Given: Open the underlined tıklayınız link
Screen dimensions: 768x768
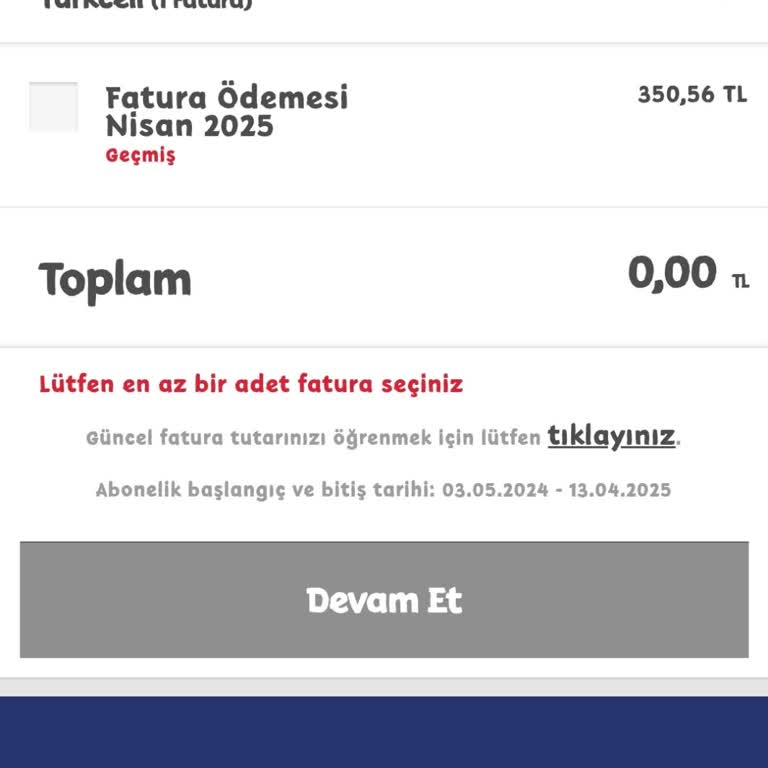Looking at the screenshot, I should pos(611,436).
